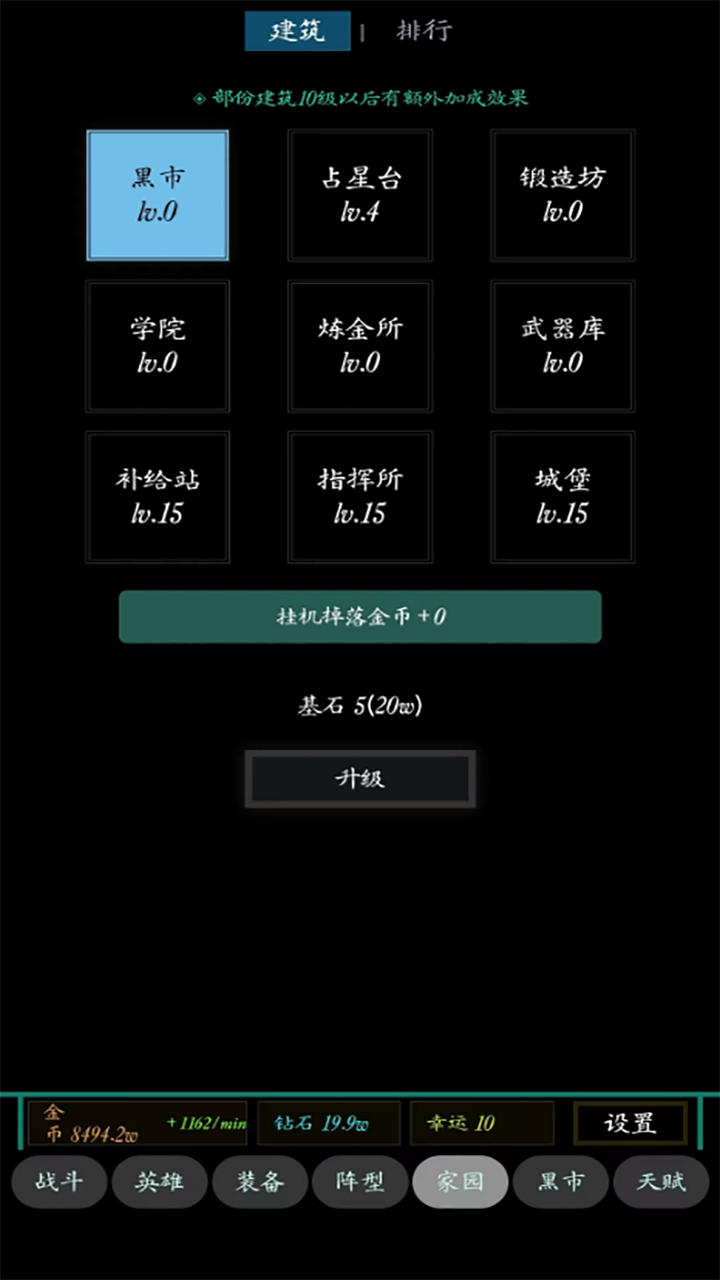Open the 装备 section
The image size is (720, 1280).
tap(260, 1182)
